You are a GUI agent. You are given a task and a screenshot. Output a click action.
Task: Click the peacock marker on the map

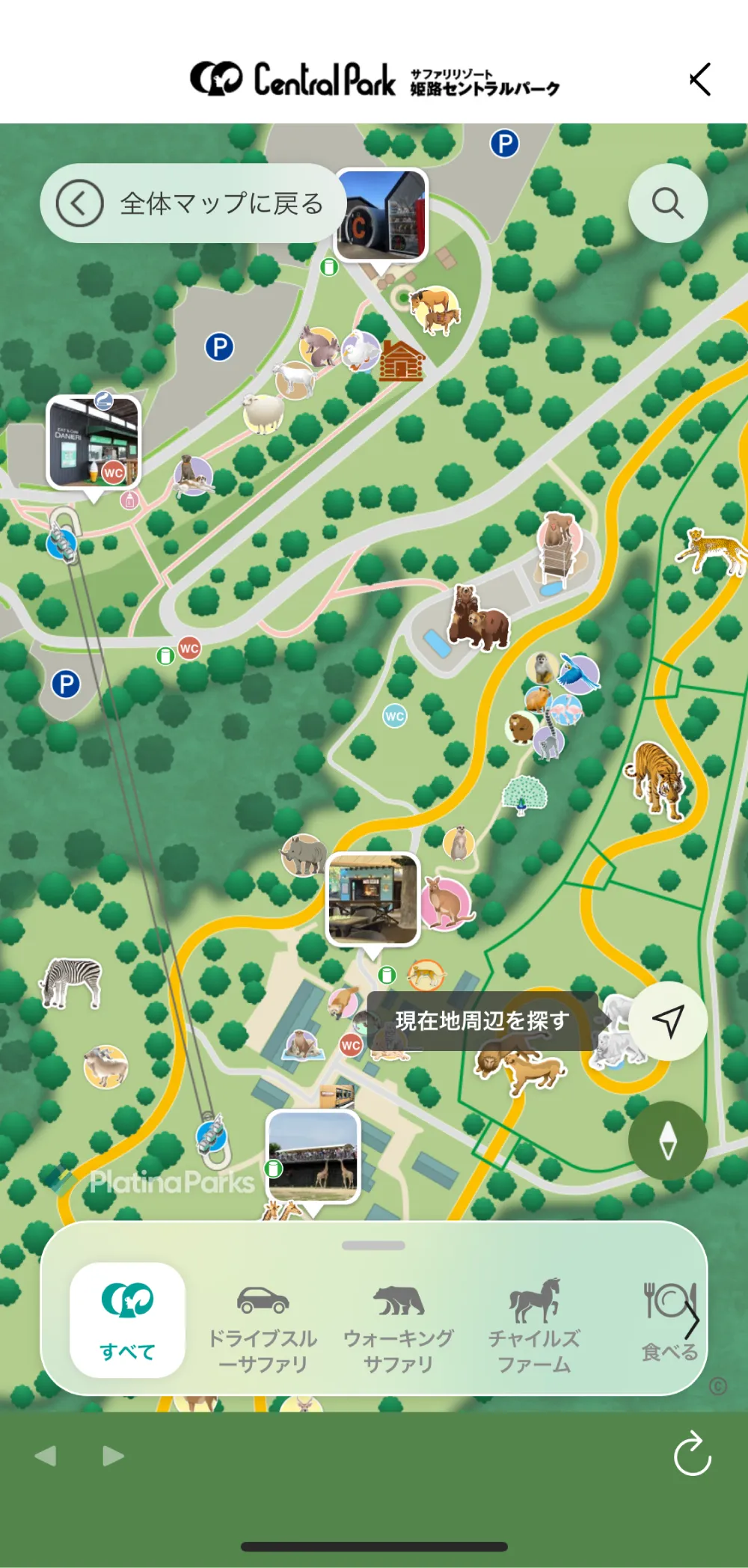[x=524, y=794]
